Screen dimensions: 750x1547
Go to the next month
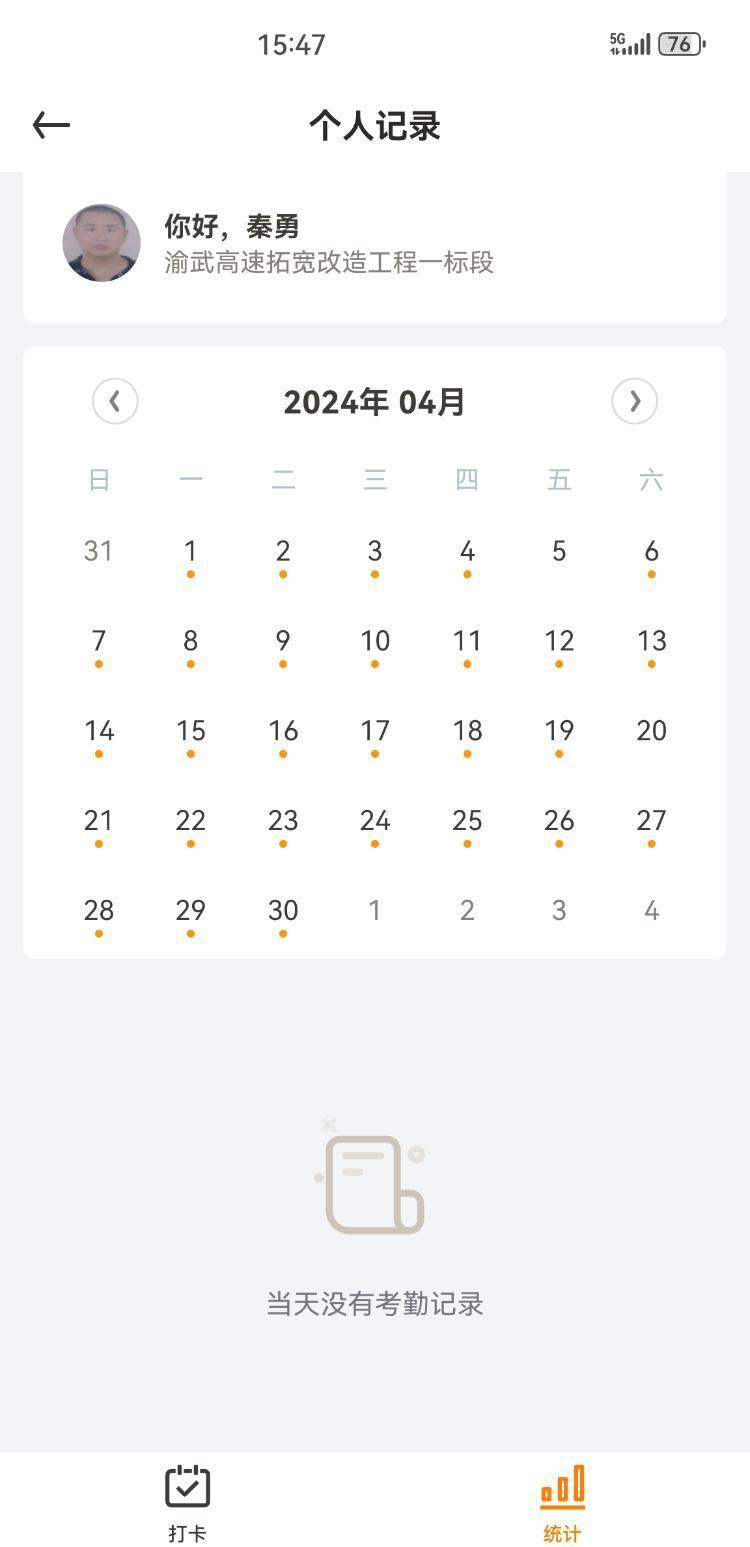point(634,401)
